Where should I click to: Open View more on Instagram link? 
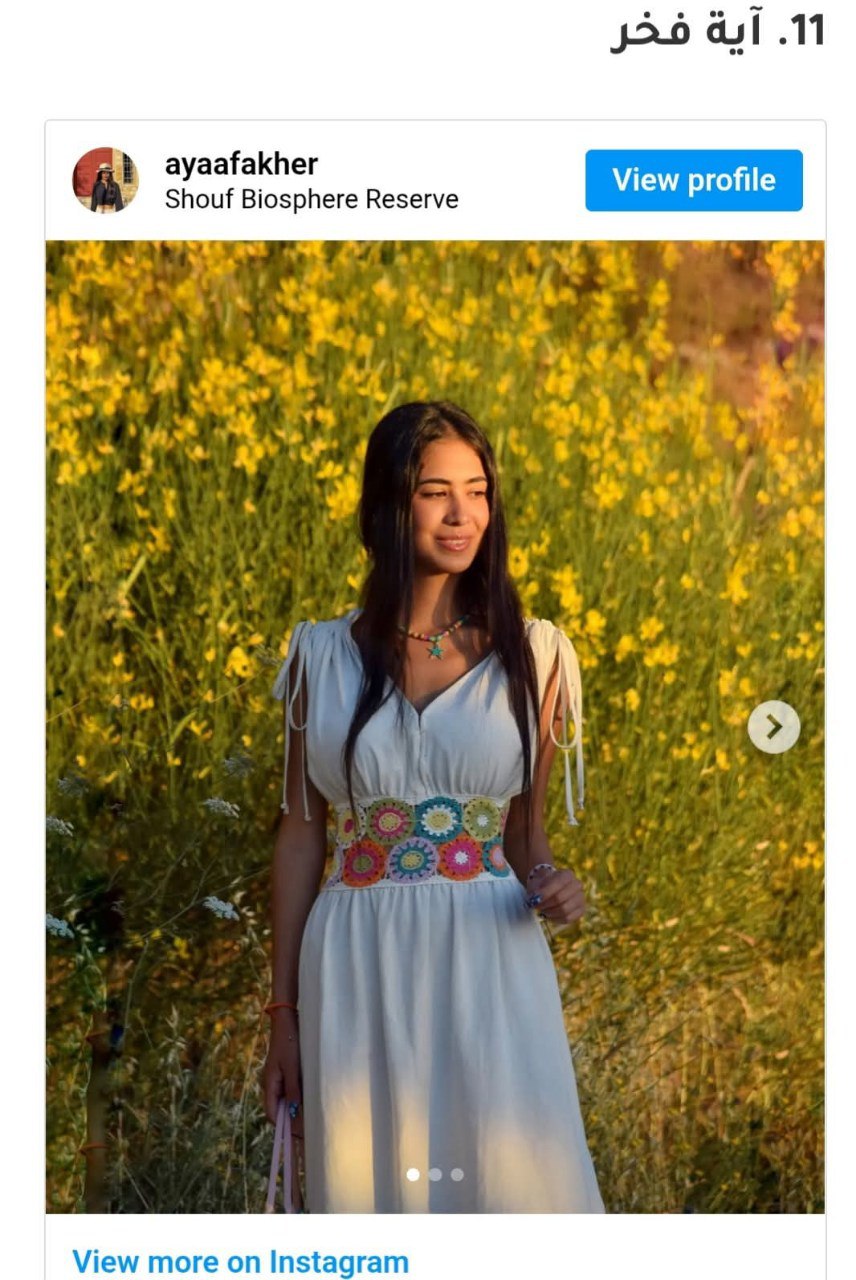(x=240, y=1261)
